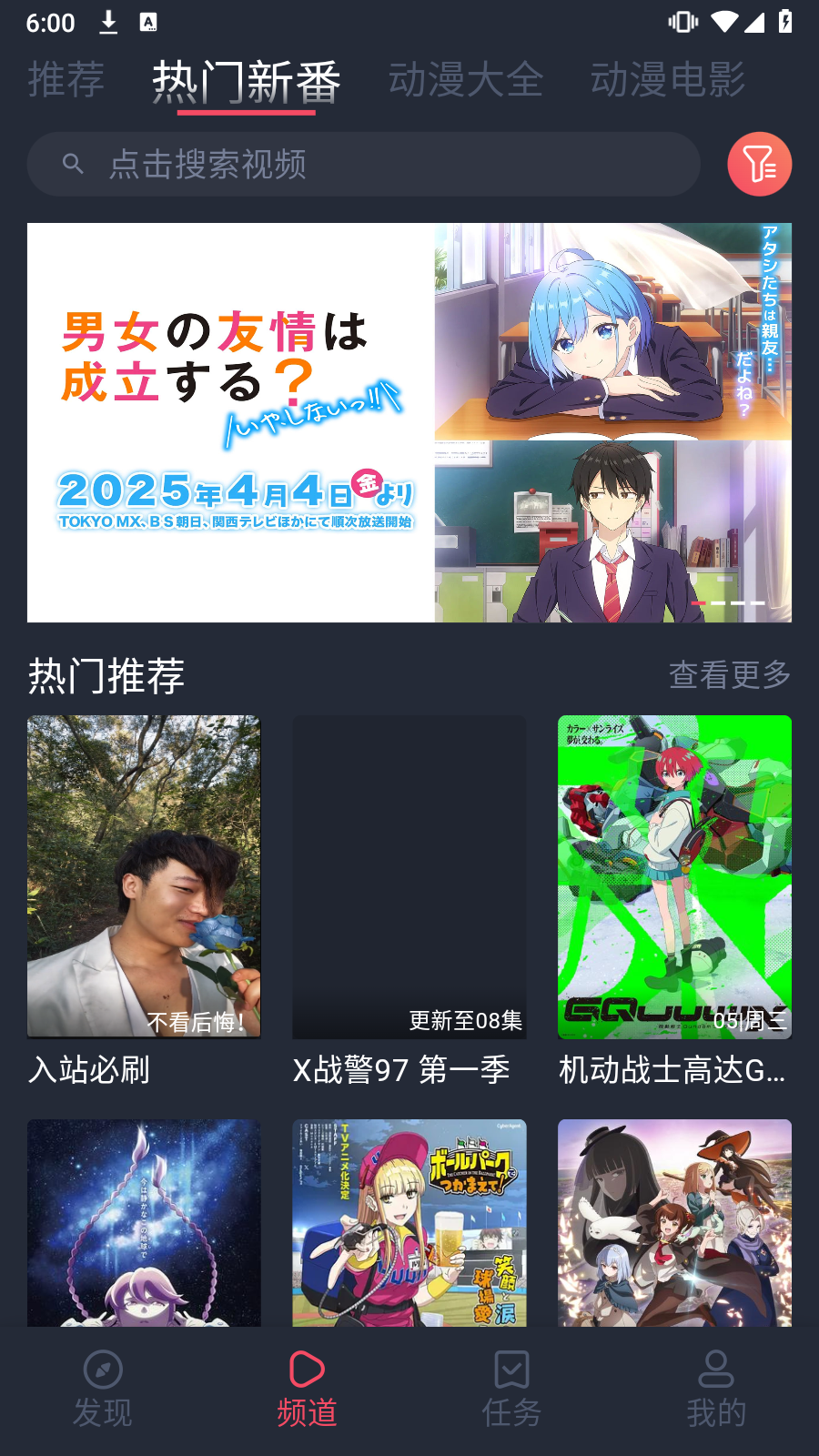
Task: Open the 点击搜索视频 search box
Action: [364, 165]
